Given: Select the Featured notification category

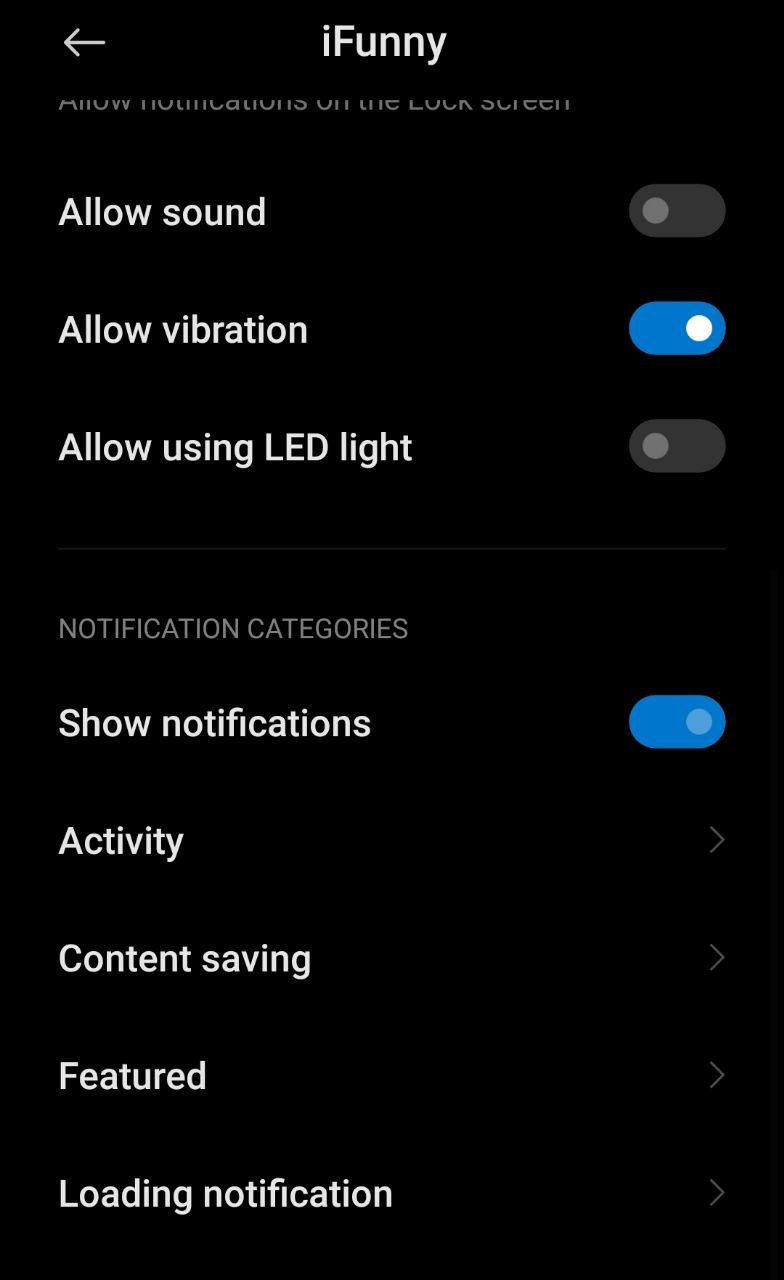Looking at the screenshot, I should 390,1076.
